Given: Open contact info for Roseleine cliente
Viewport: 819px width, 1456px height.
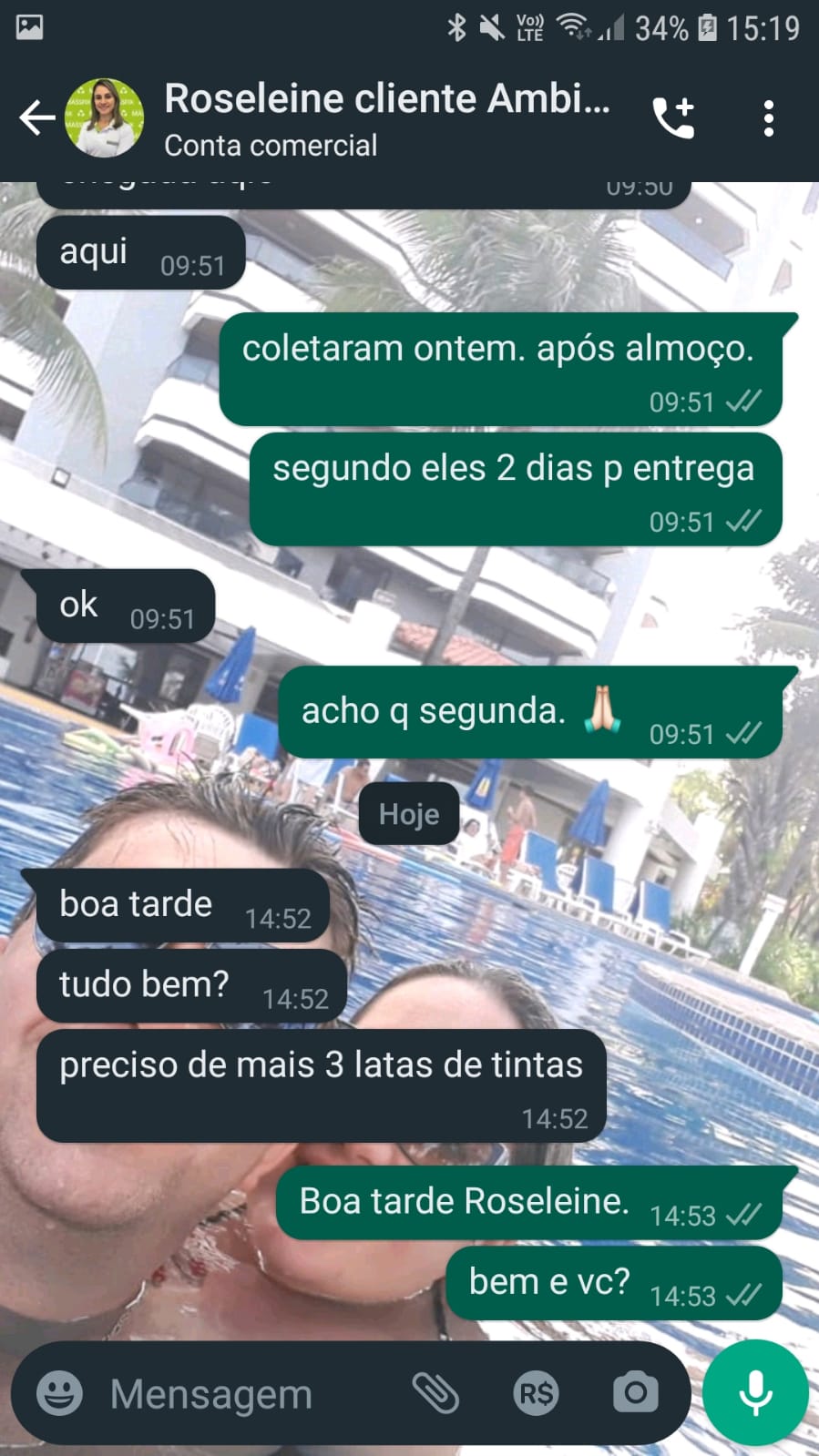Looking at the screenshot, I should pyautogui.click(x=387, y=118).
